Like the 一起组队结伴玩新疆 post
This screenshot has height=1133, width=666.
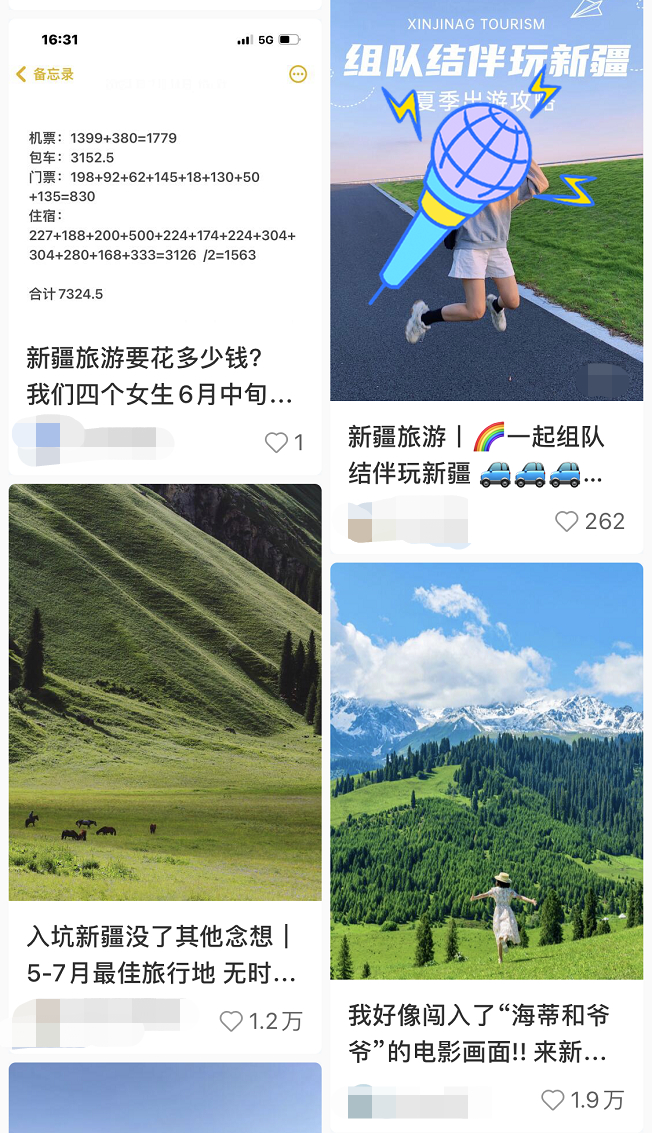(x=567, y=521)
